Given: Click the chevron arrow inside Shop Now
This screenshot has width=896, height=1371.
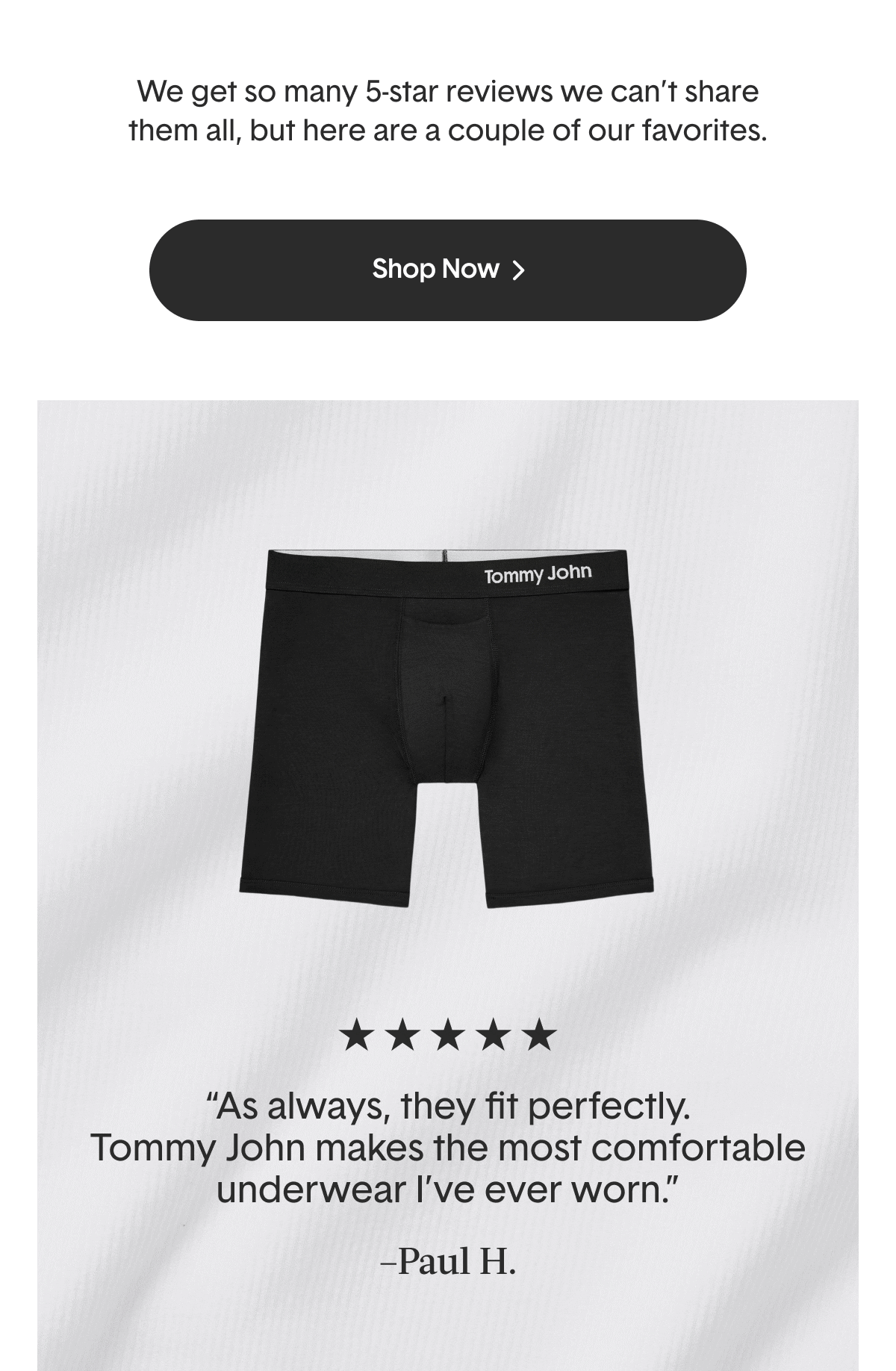Looking at the screenshot, I should tap(520, 270).
